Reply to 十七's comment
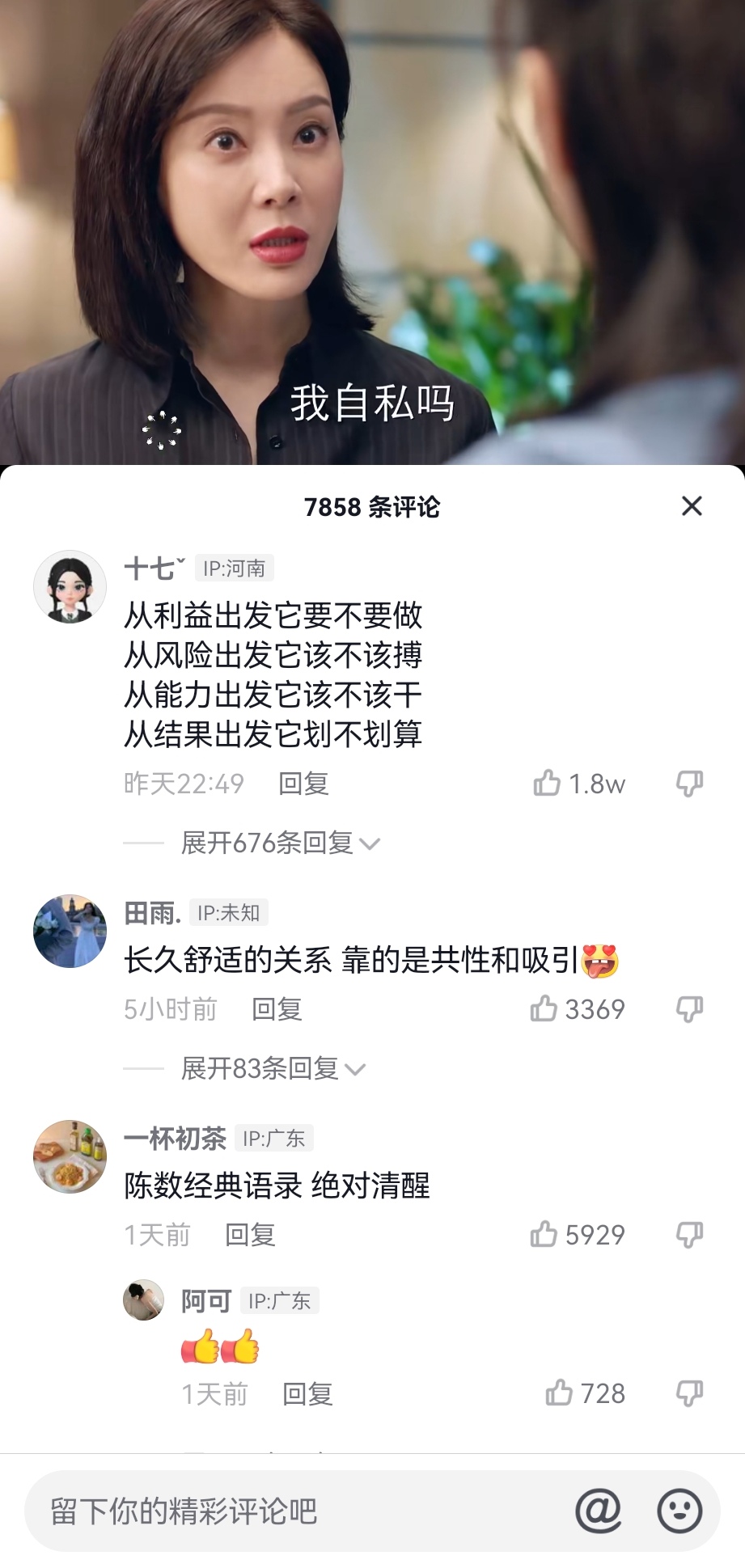Viewport: 745px width, 1568px height. point(303,784)
